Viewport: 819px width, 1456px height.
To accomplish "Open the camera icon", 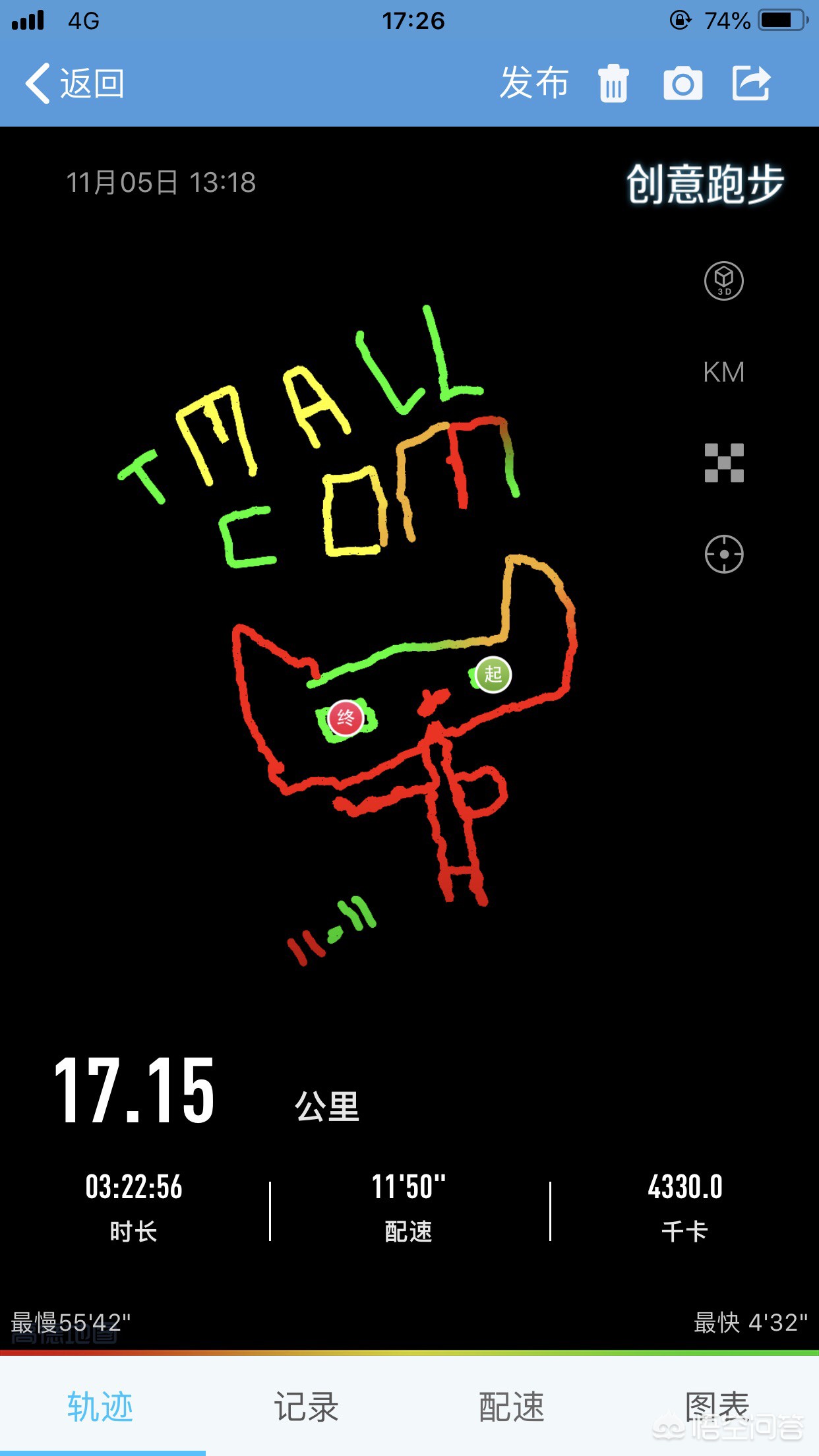I will (682, 84).
